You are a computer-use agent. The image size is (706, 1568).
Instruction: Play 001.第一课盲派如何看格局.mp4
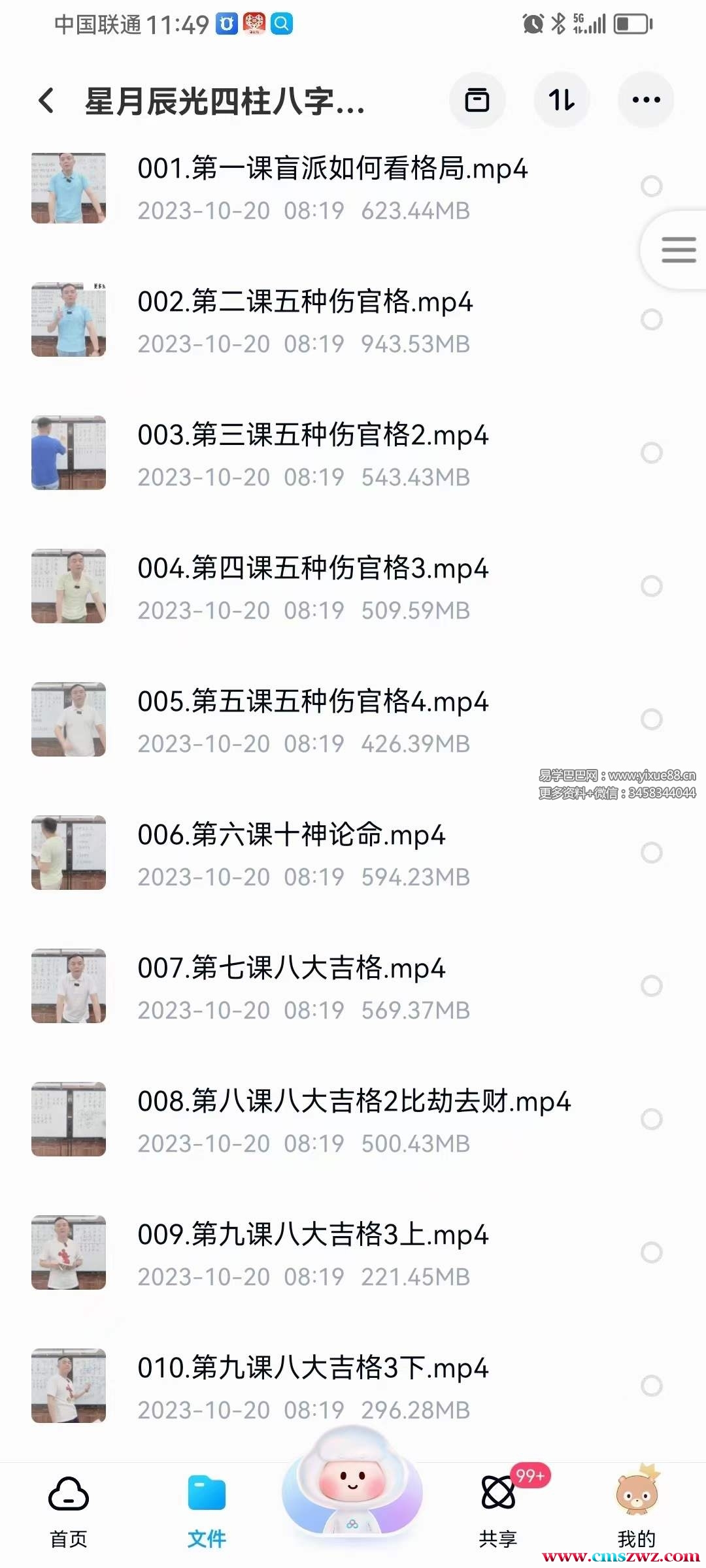[x=332, y=169]
